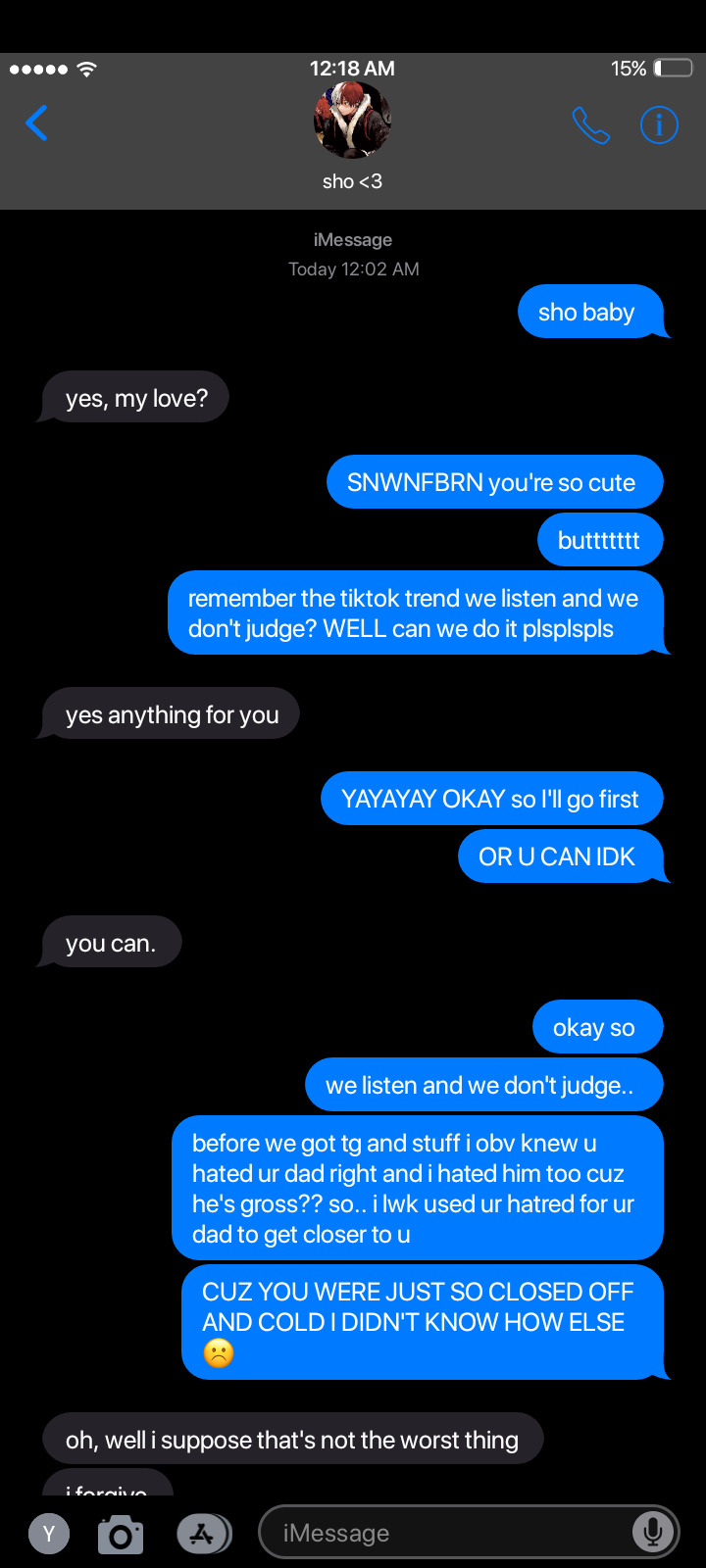Open the App Store apps drawer
This screenshot has height=1568, width=706.
pyautogui.click(x=203, y=1534)
